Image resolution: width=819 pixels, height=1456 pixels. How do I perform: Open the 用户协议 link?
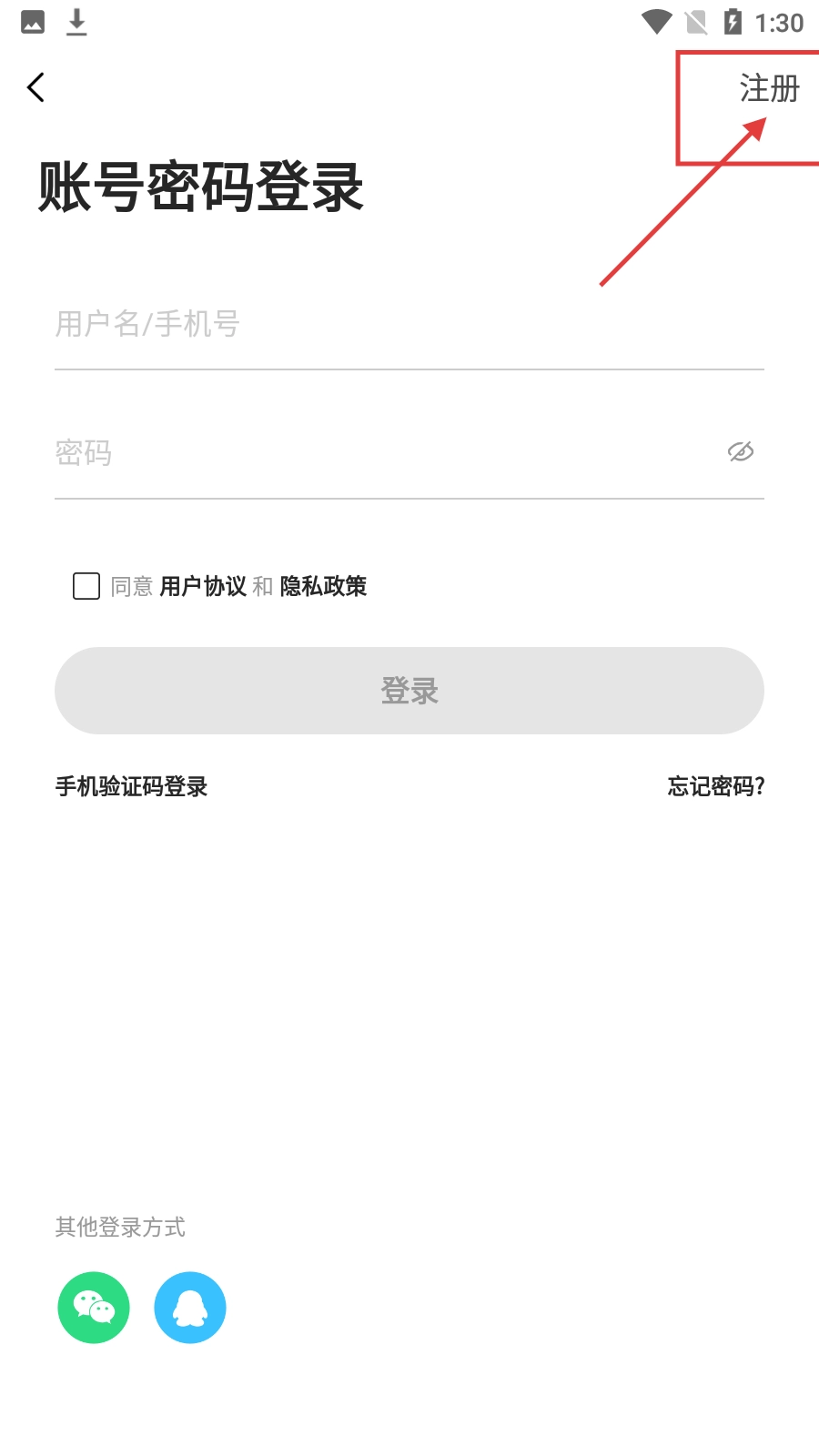point(203,586)
